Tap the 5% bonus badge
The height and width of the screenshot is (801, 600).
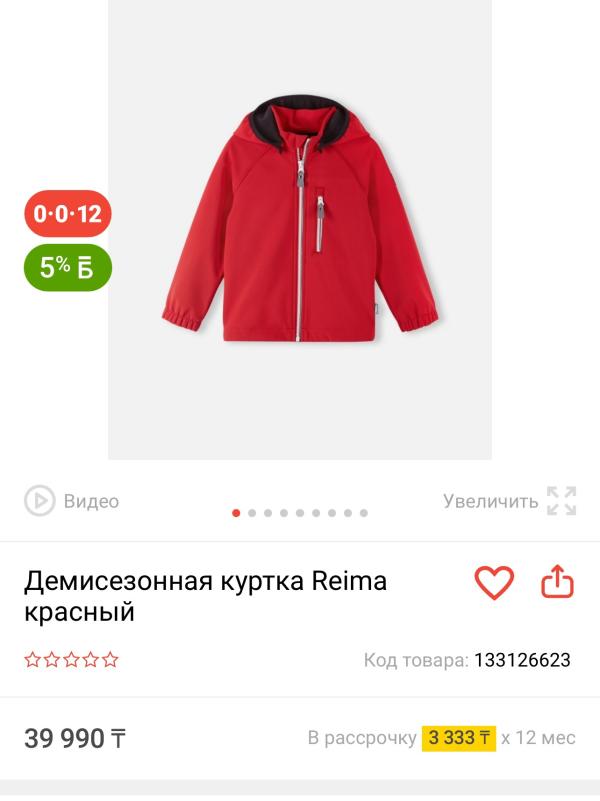point(67,268)
